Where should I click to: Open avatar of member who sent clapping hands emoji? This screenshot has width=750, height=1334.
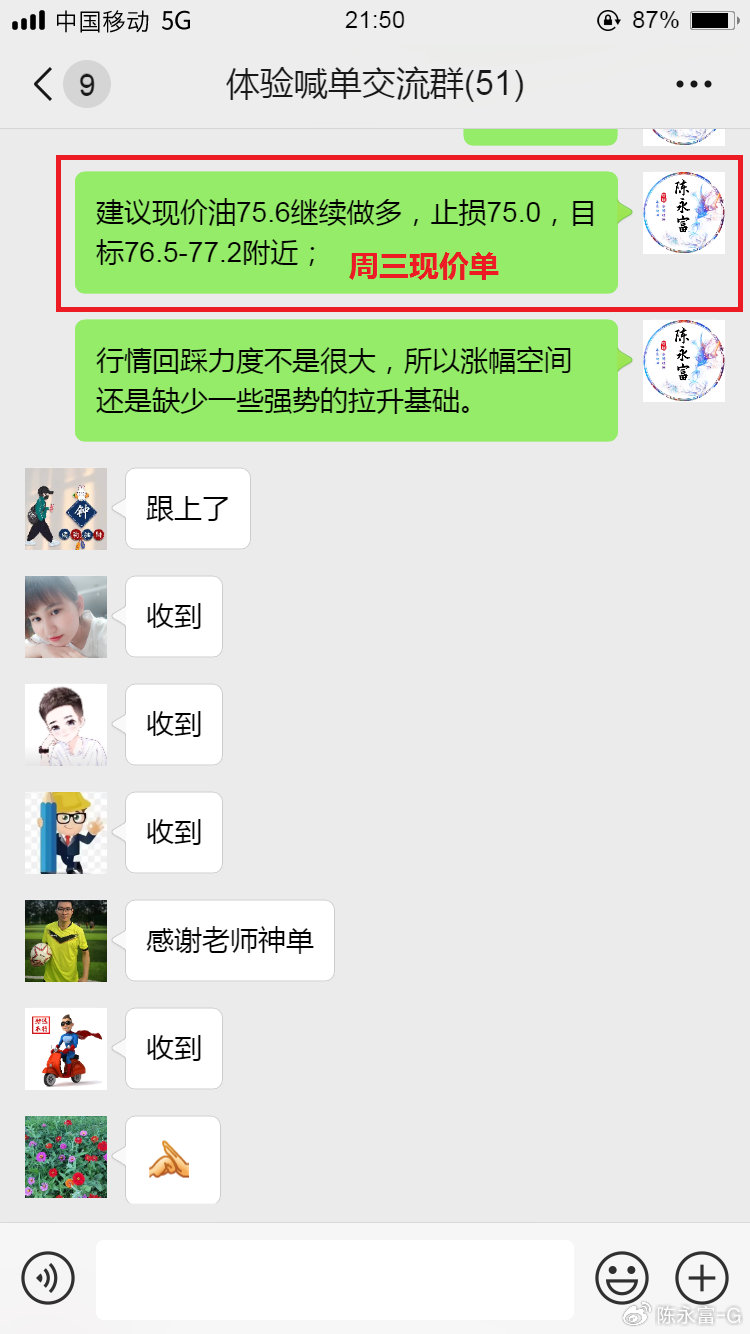(66, 1157)
